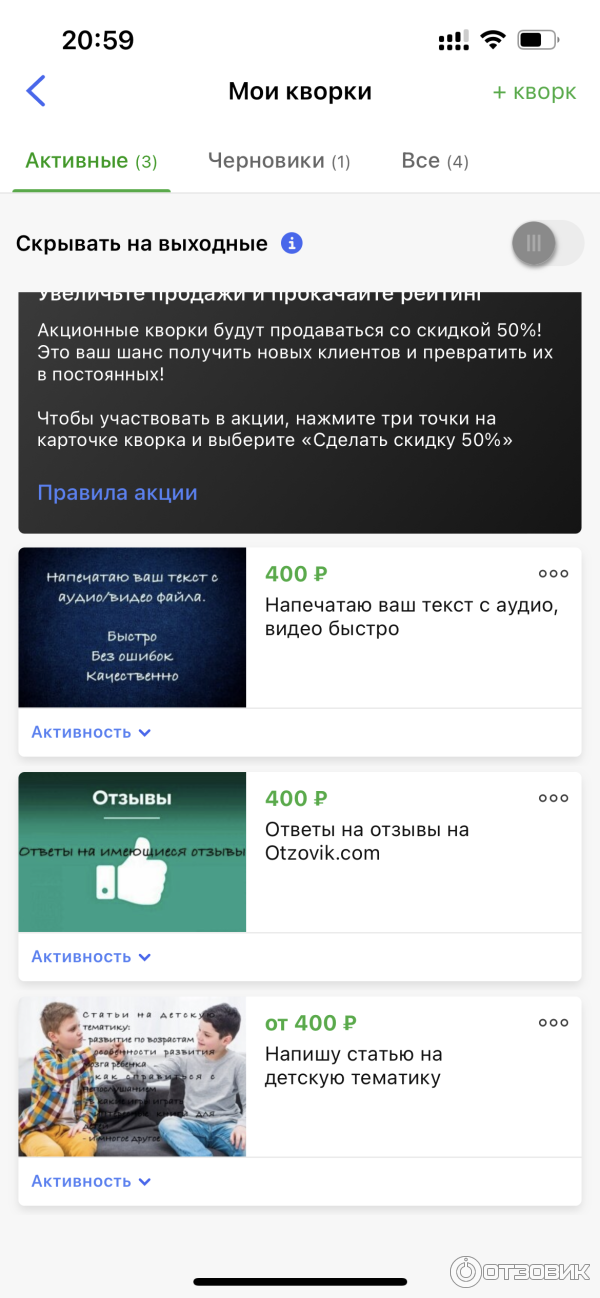Open the Ответы на отзывы на Otzovik.com kwork
600x1298 pixels.
click(x=367, y=842)
